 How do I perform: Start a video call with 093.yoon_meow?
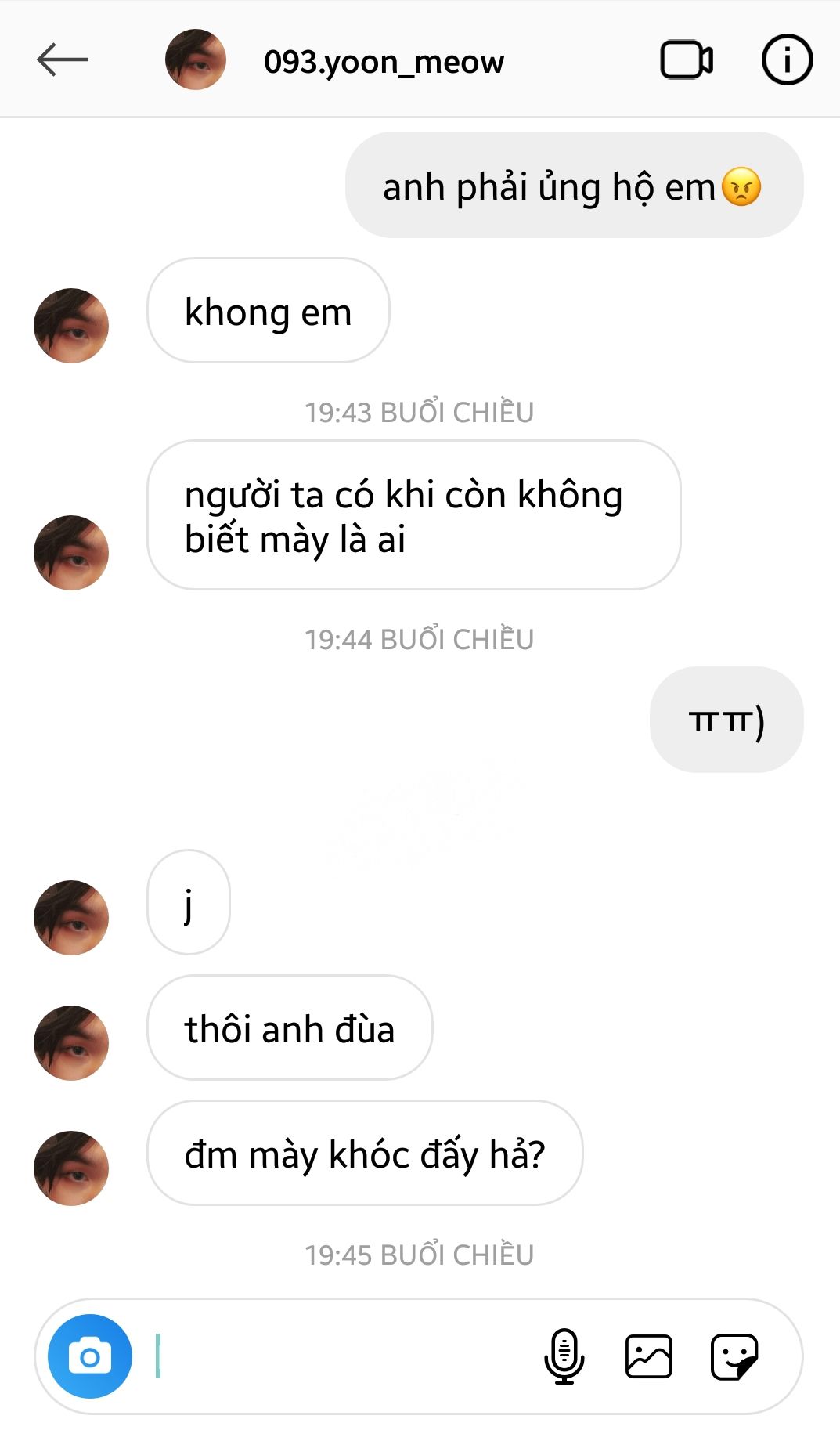click(x=687, y=60)
